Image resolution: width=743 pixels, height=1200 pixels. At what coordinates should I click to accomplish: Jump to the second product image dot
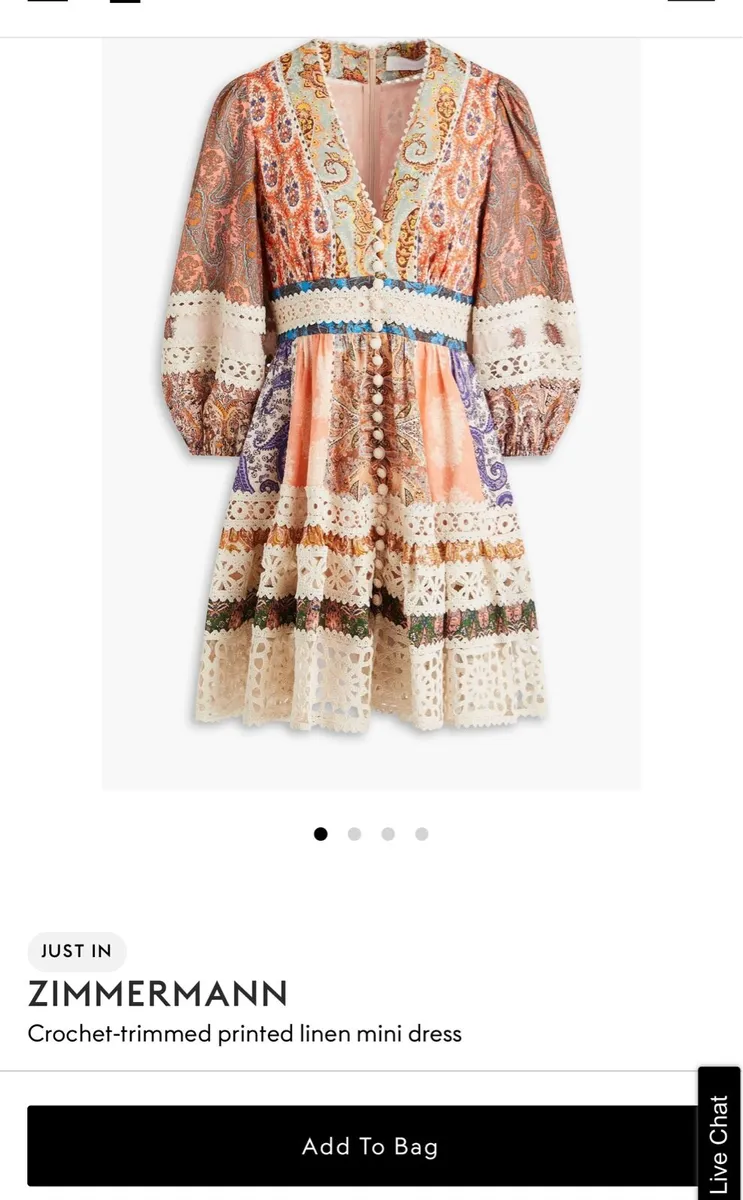click(354, 834)
